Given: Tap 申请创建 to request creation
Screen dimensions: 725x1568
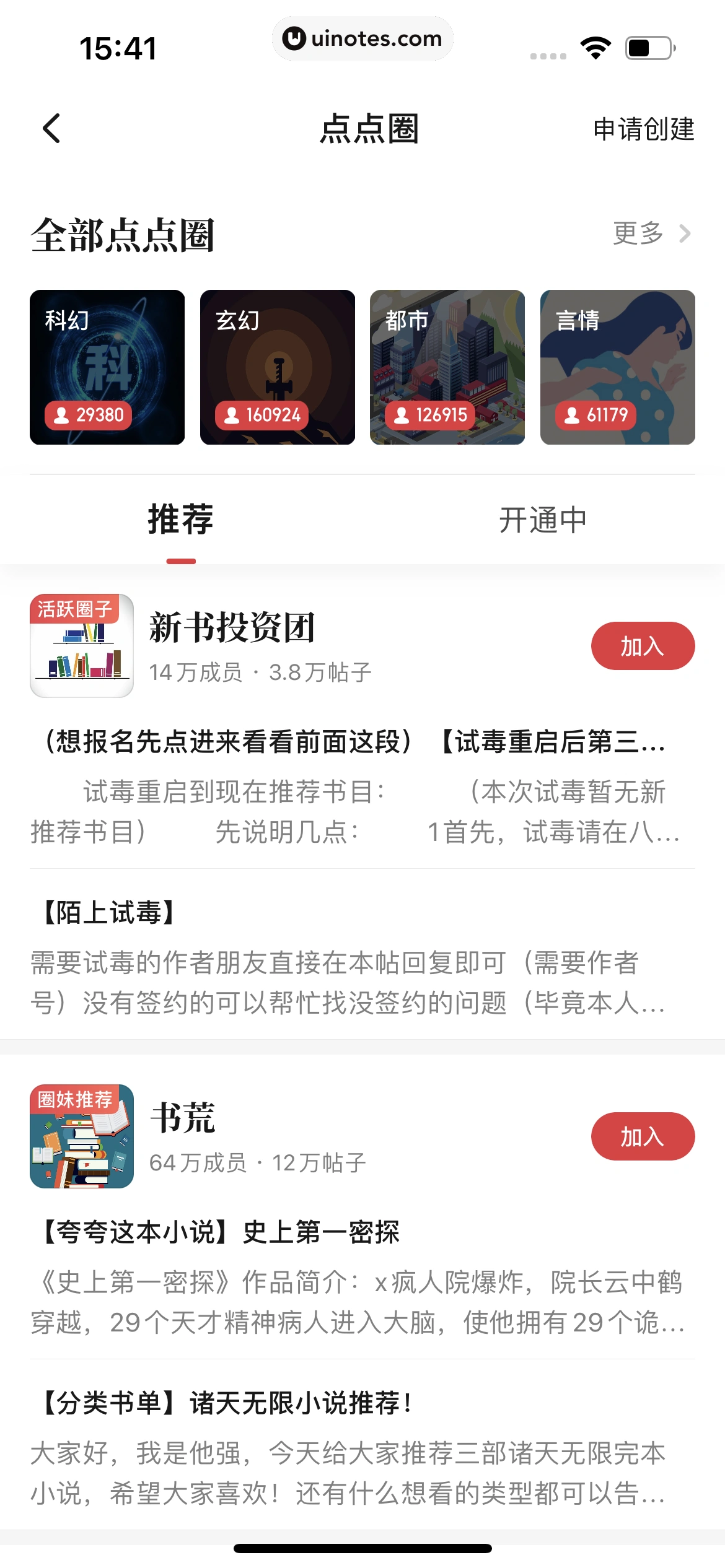Looking at the screenshot, I should pos(643,129).
